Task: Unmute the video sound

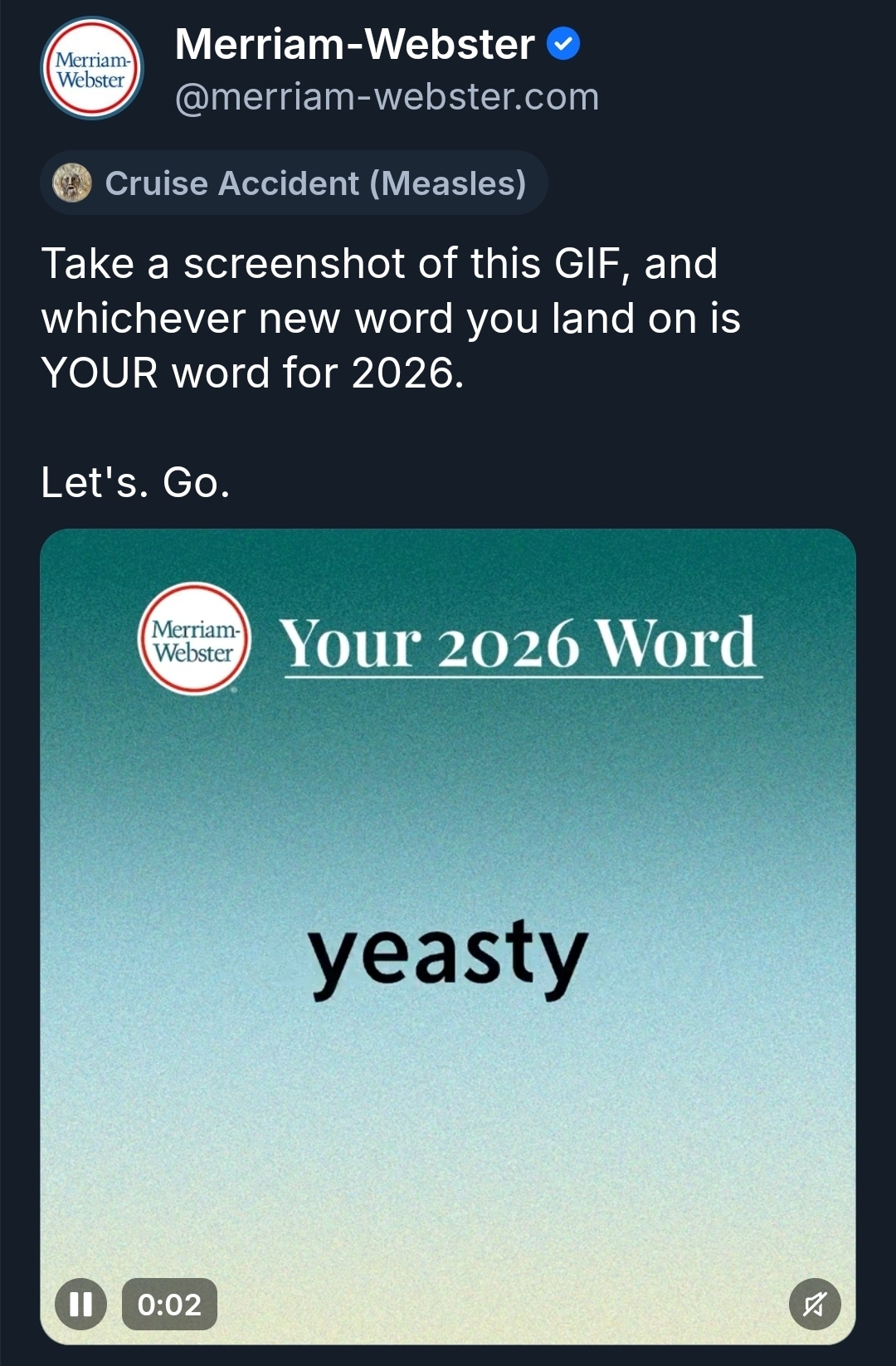Action: 814,1305
